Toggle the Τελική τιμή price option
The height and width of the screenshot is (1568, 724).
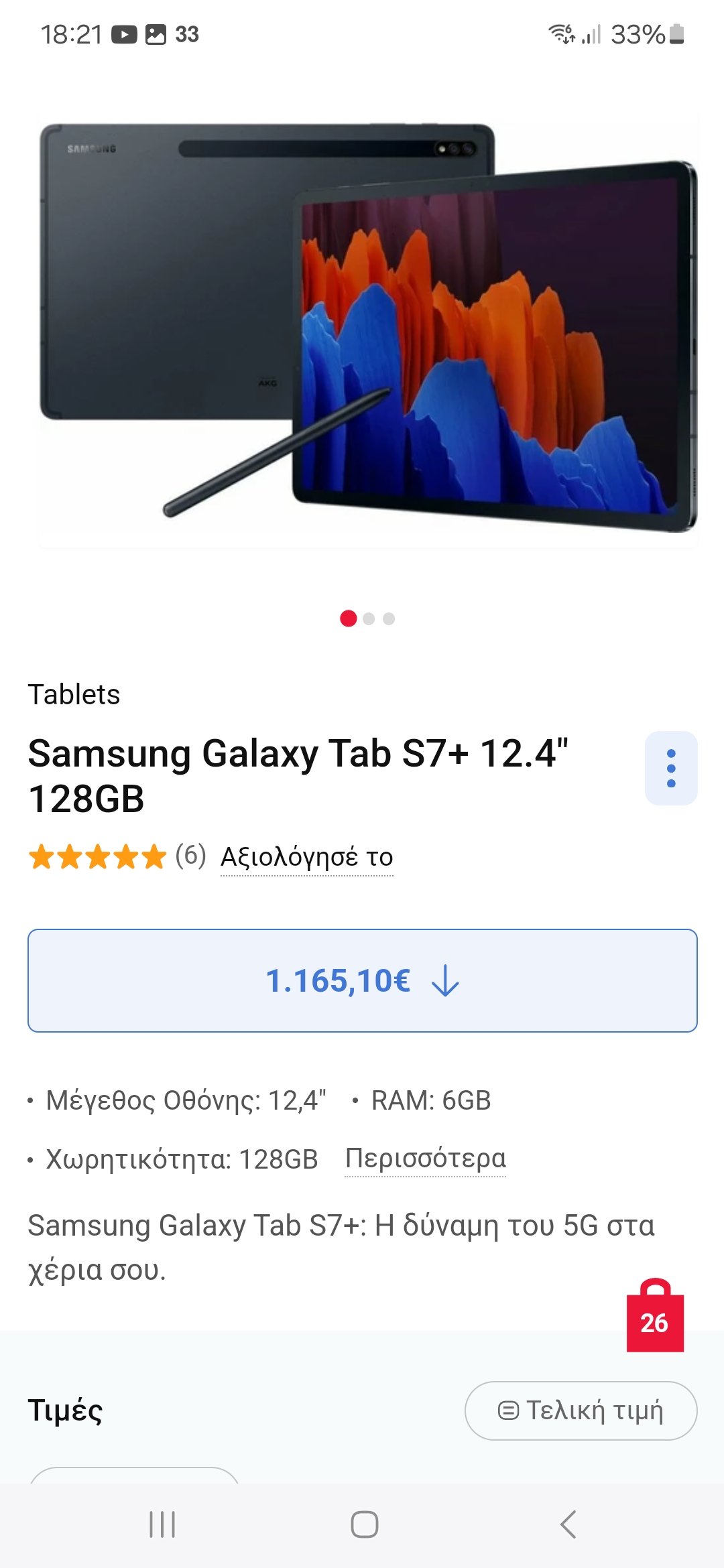point(581,1411)
